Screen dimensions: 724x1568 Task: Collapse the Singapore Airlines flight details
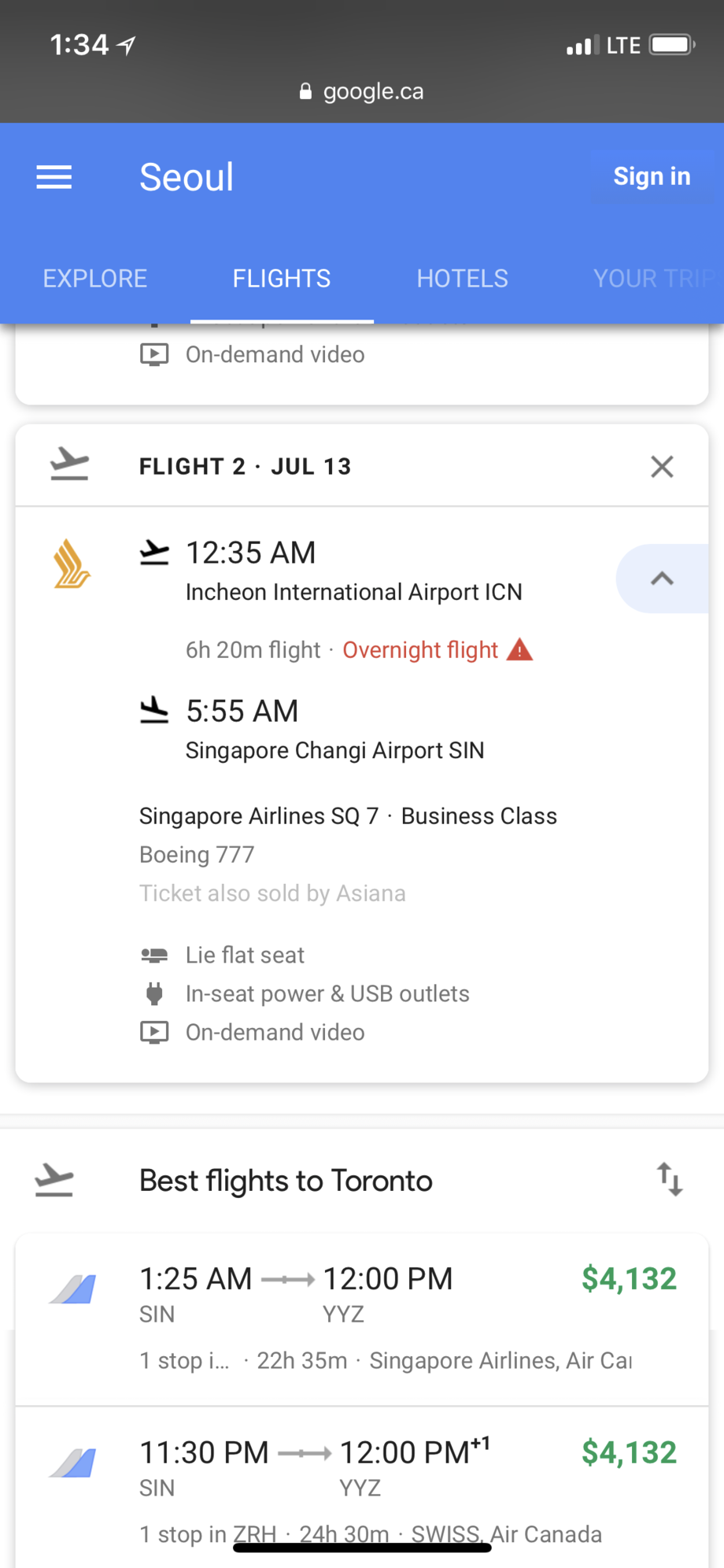(662, 579)
